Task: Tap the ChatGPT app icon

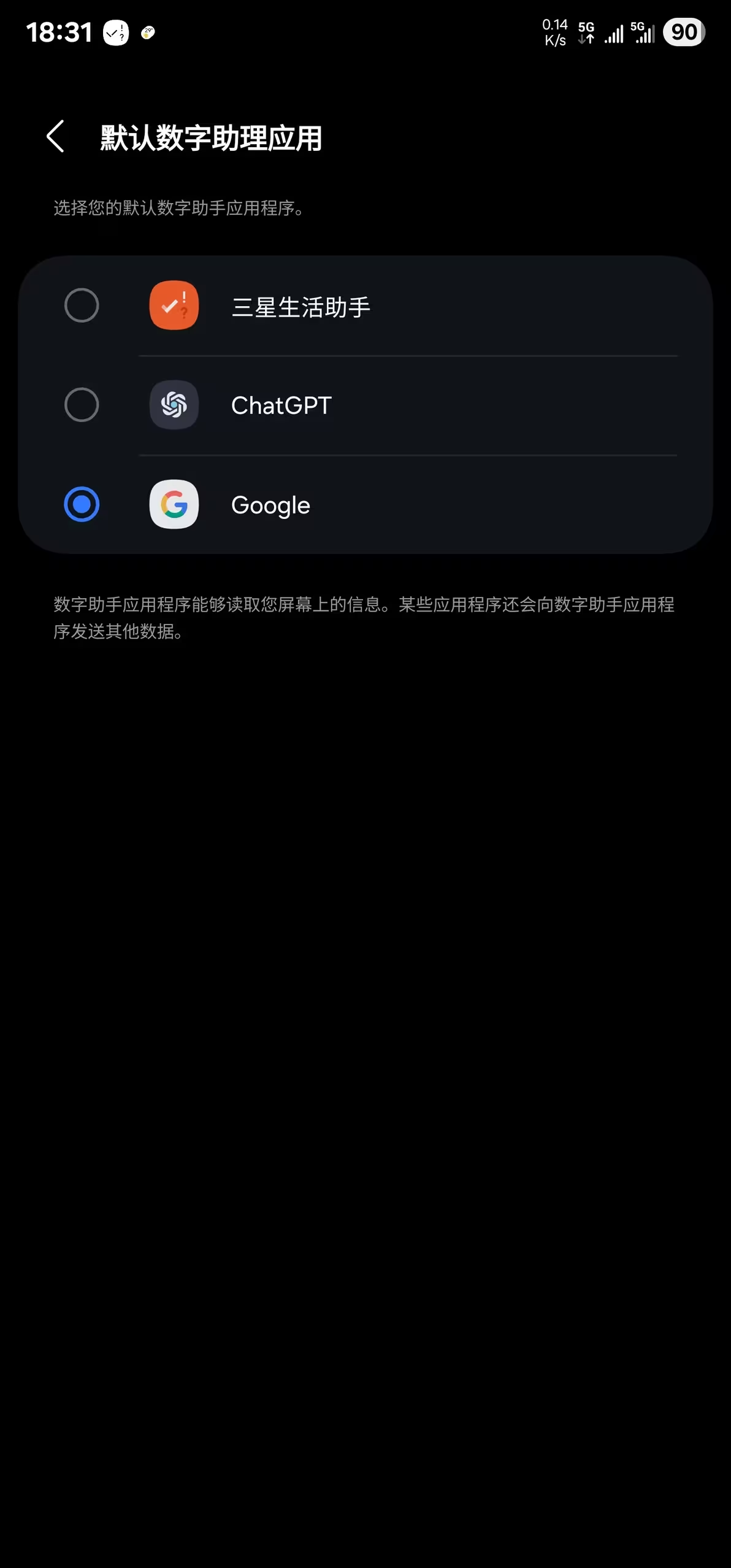Action: pyautogui.click(x=174, y=405)
